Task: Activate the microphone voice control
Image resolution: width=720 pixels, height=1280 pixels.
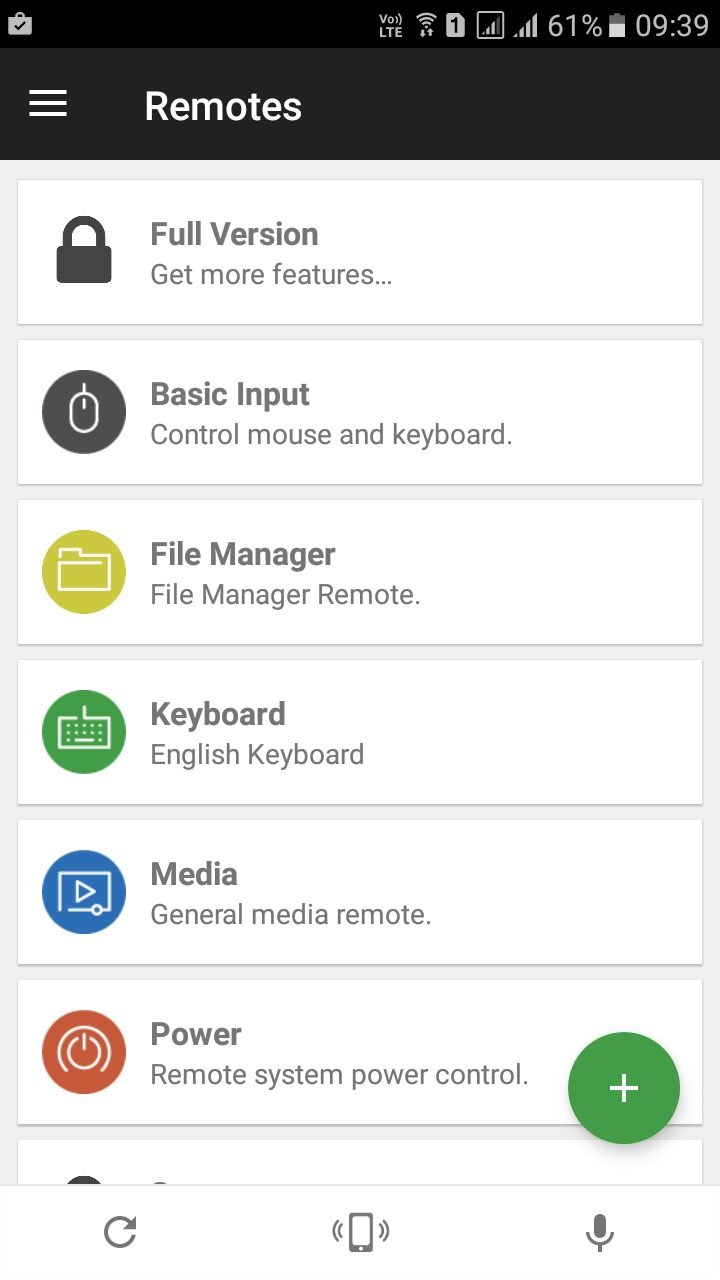Action: point(599,1232)
